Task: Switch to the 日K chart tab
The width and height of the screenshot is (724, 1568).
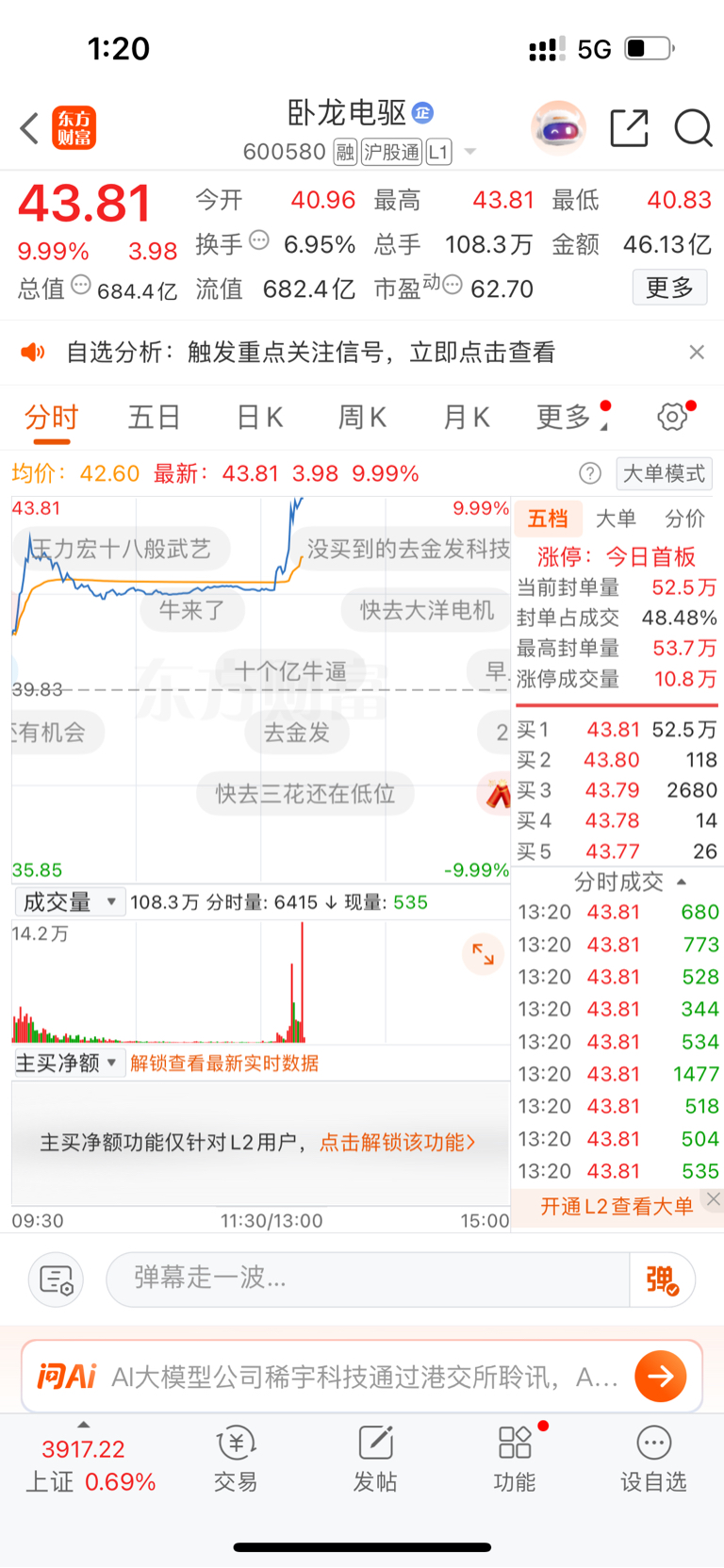Action: (259, 417)
